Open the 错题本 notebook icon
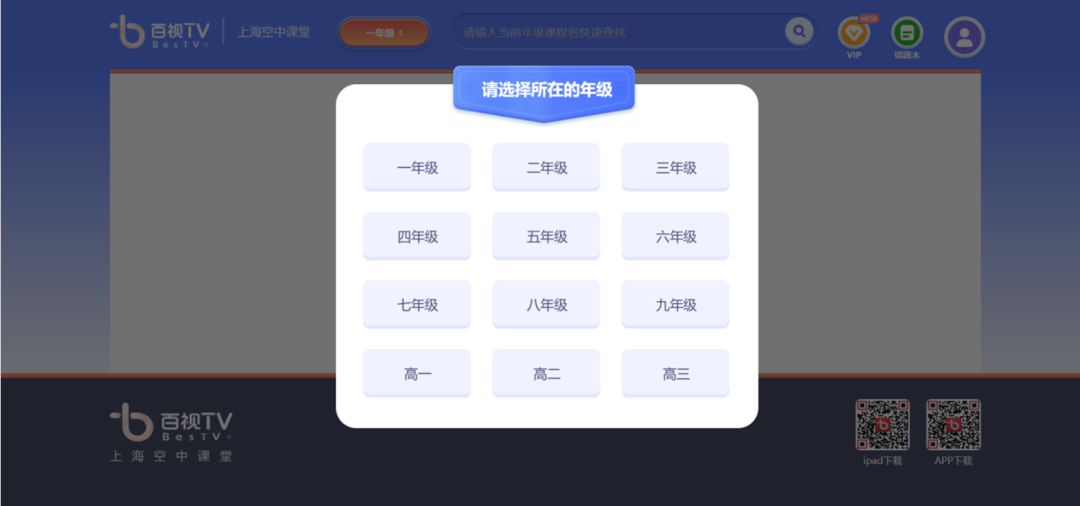 pyautogui.click(x=906, y=33)
